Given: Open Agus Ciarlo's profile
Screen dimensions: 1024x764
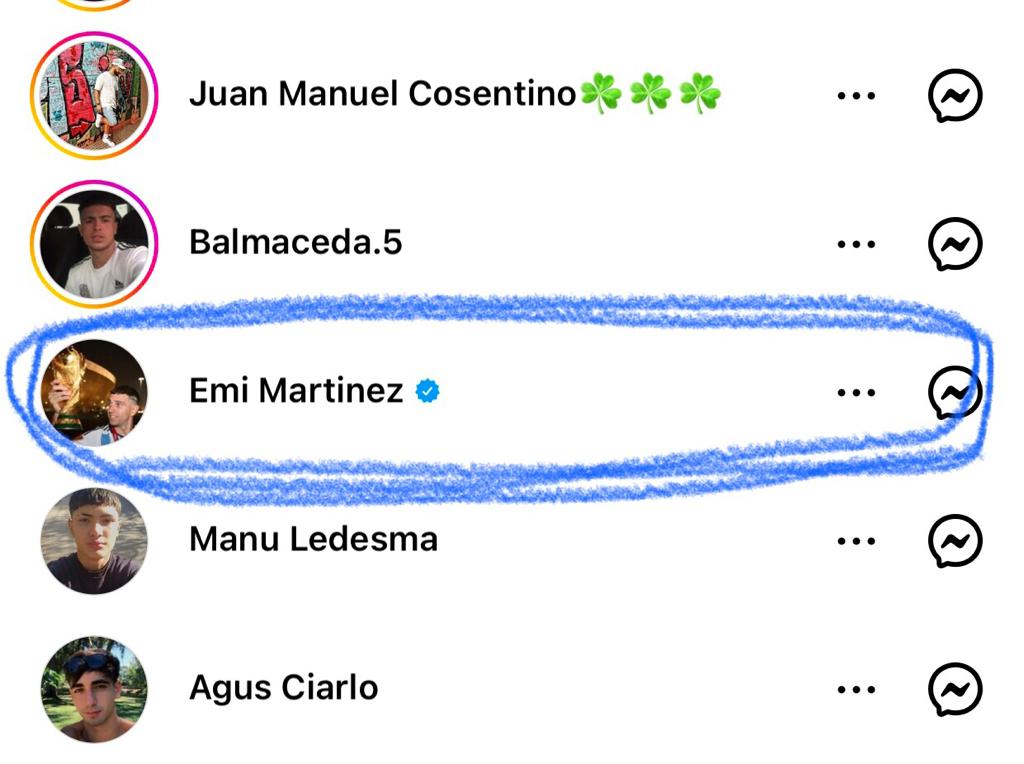Looking at the screenshot, I should pos(283,688).
